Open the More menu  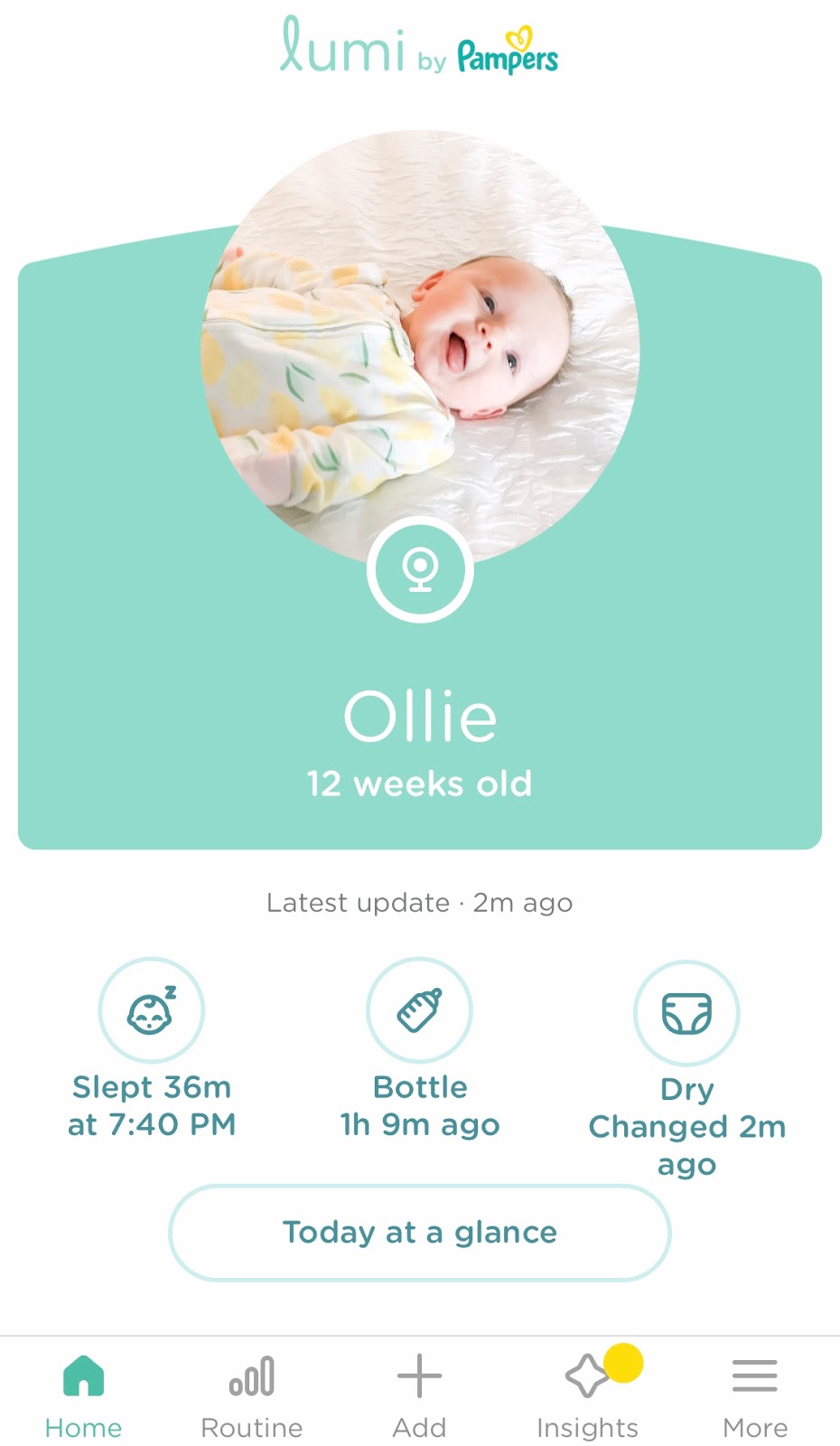tap(755, 1395)
